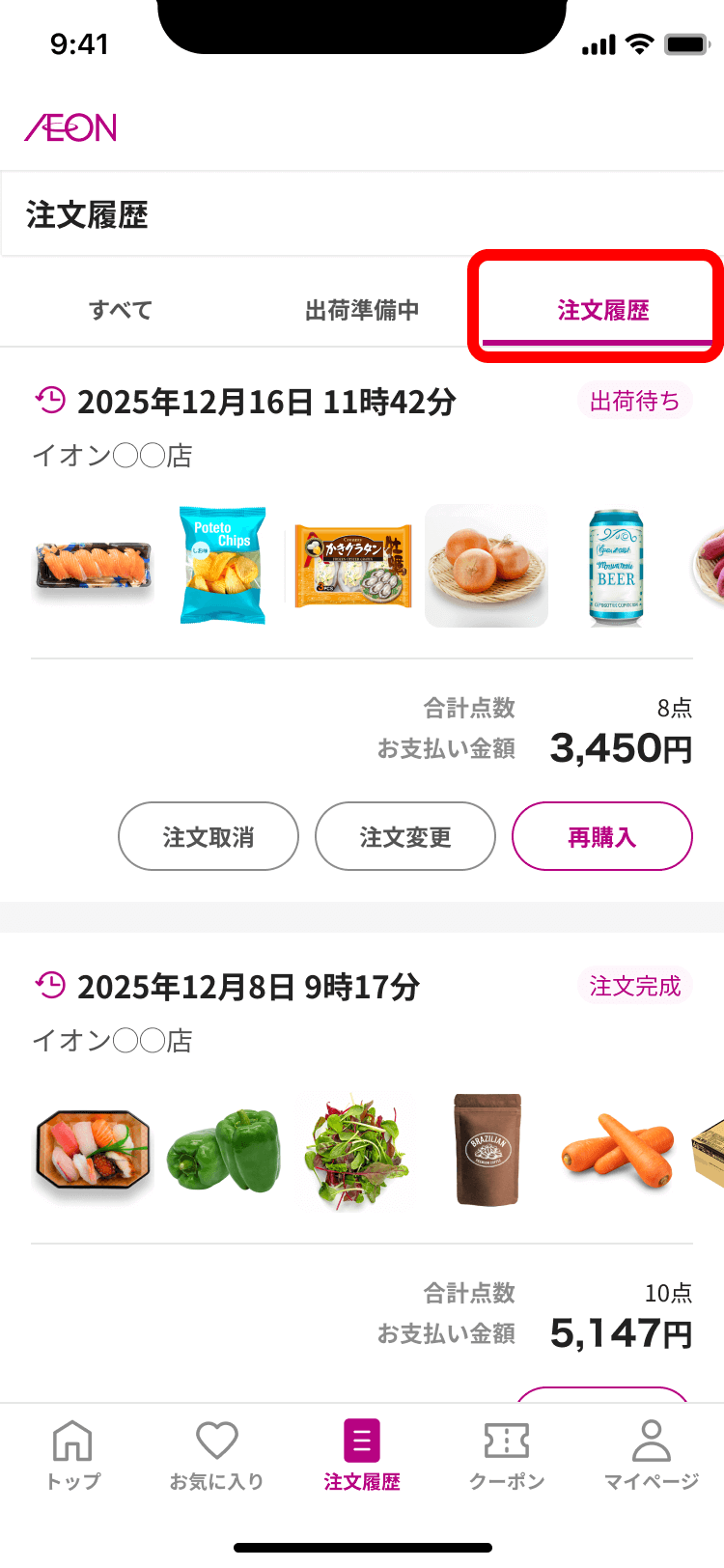Screen dimensions: 724x1568
Task: Cancel the order with 注文取消
Action: pos(209,836)
